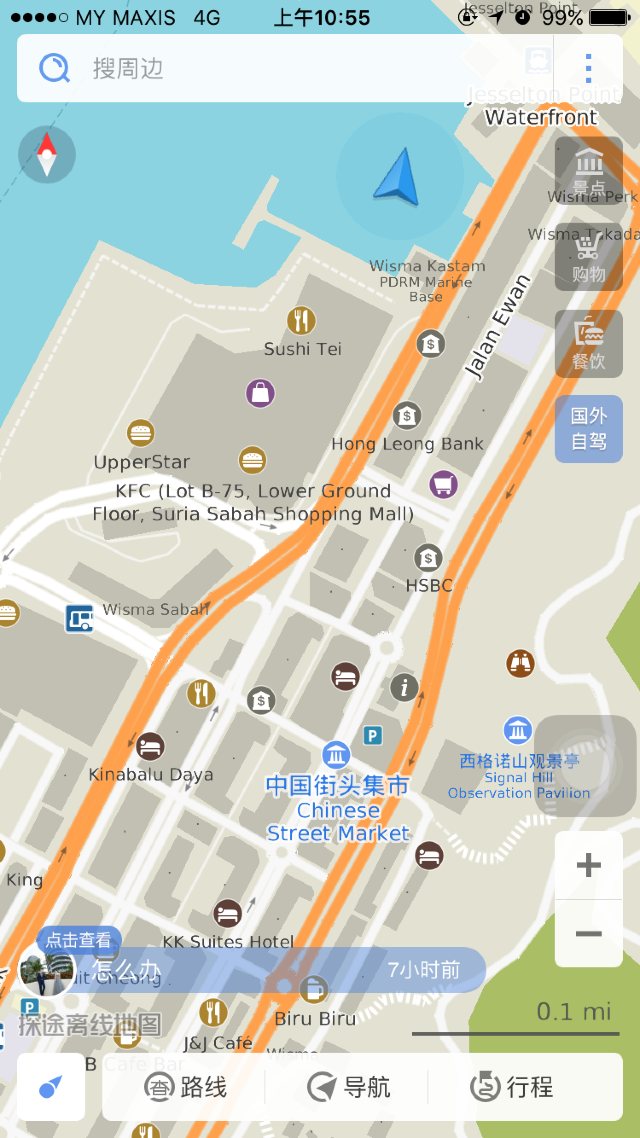This screenshot has width=640, height=1138.
Task: Show 餐饮 dining places
Action: click(x=588, y=343)
